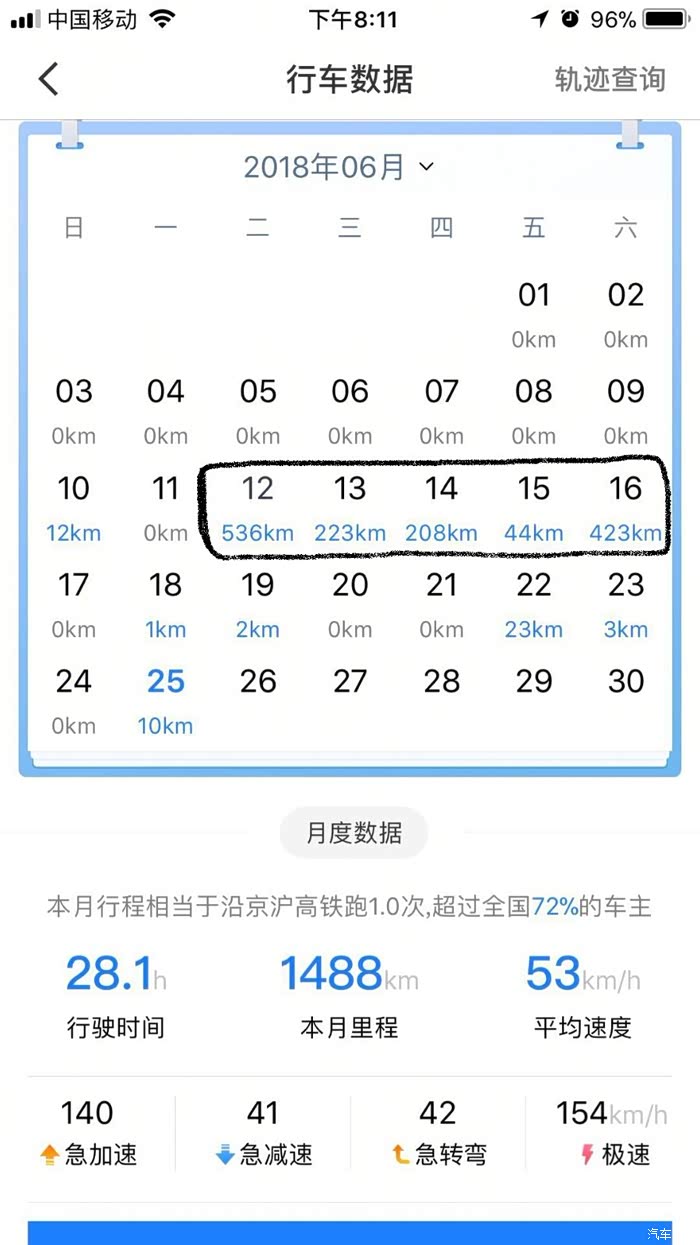Choose June 15 with 44km
700x1245 pixels.
pos(533,508)
